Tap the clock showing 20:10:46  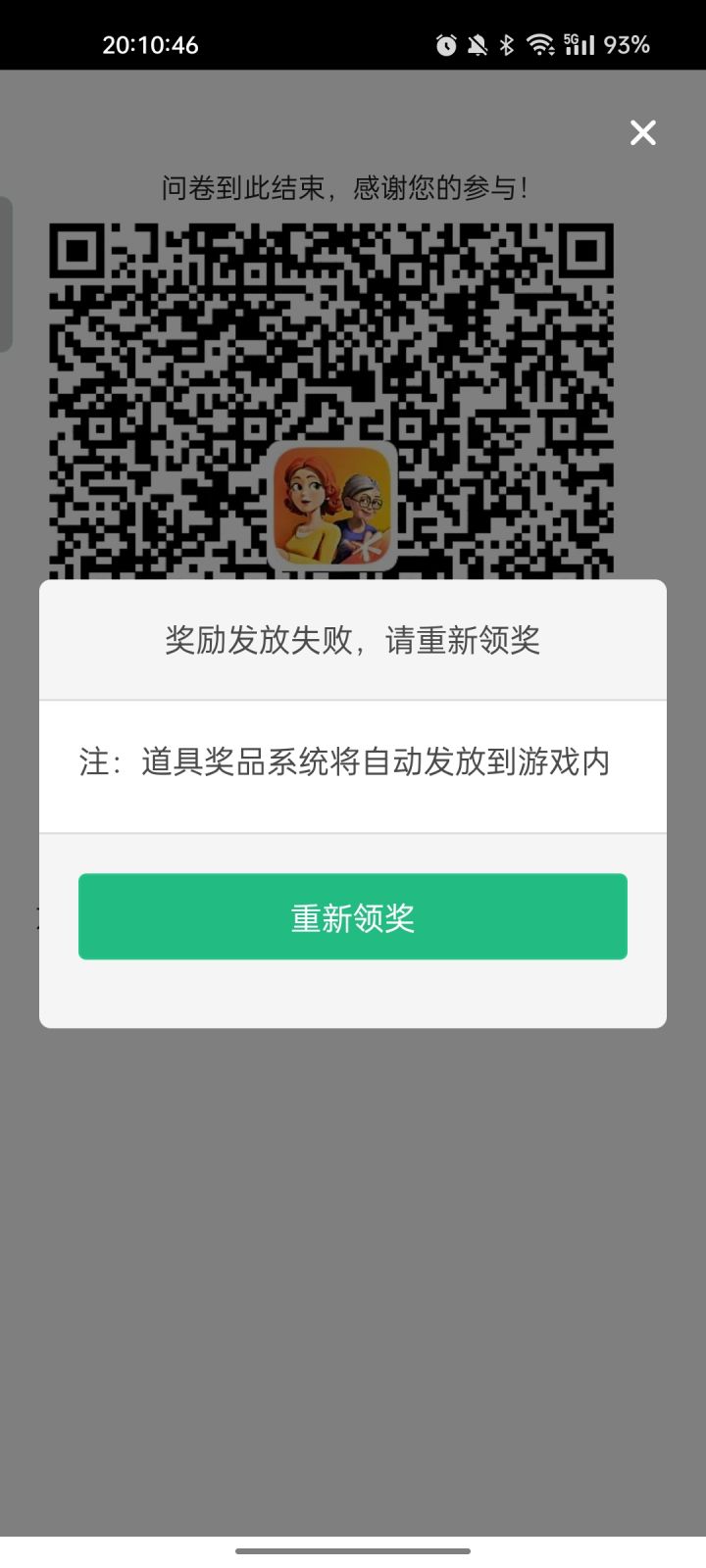150,44
